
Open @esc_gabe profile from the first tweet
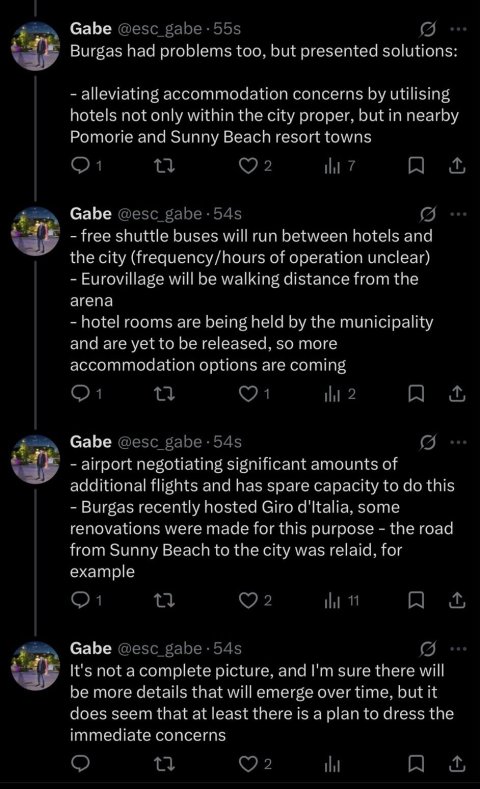coord(159,29)
